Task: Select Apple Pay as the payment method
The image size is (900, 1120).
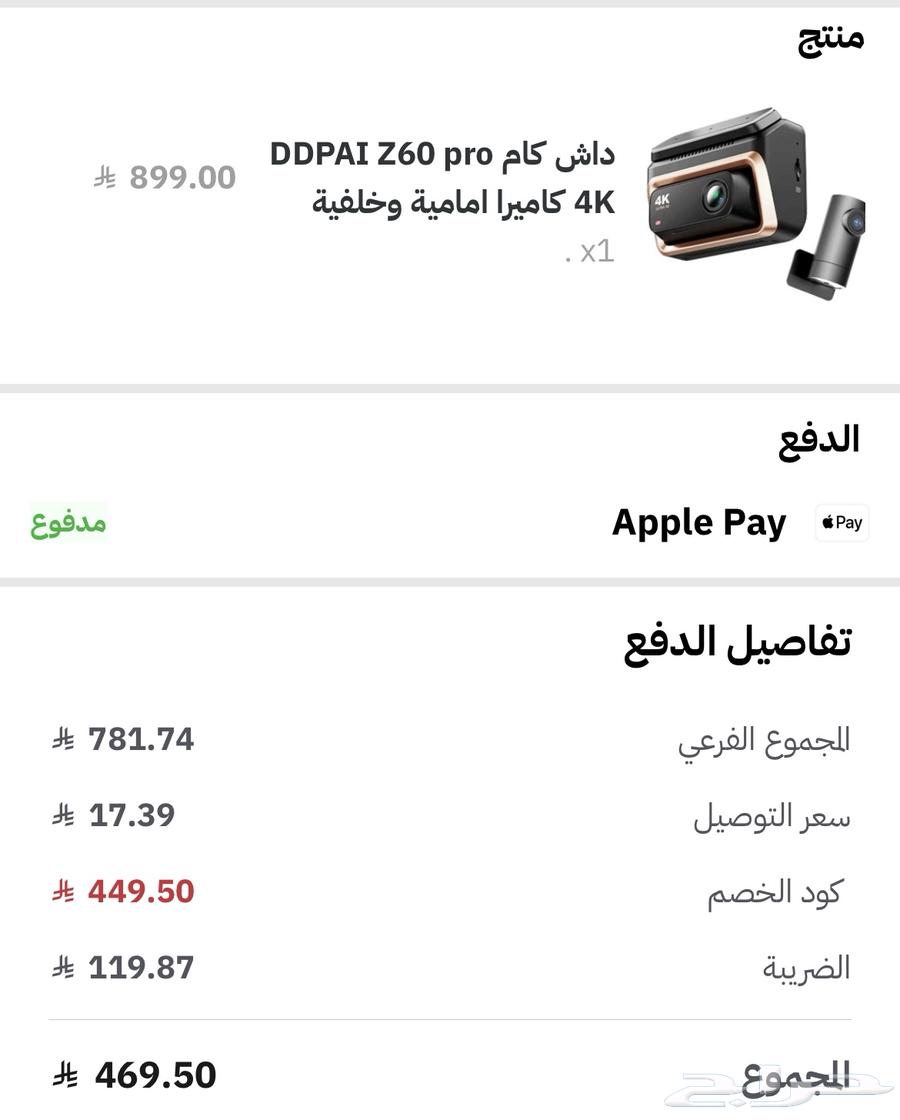Action: click(x=697, y=521)
